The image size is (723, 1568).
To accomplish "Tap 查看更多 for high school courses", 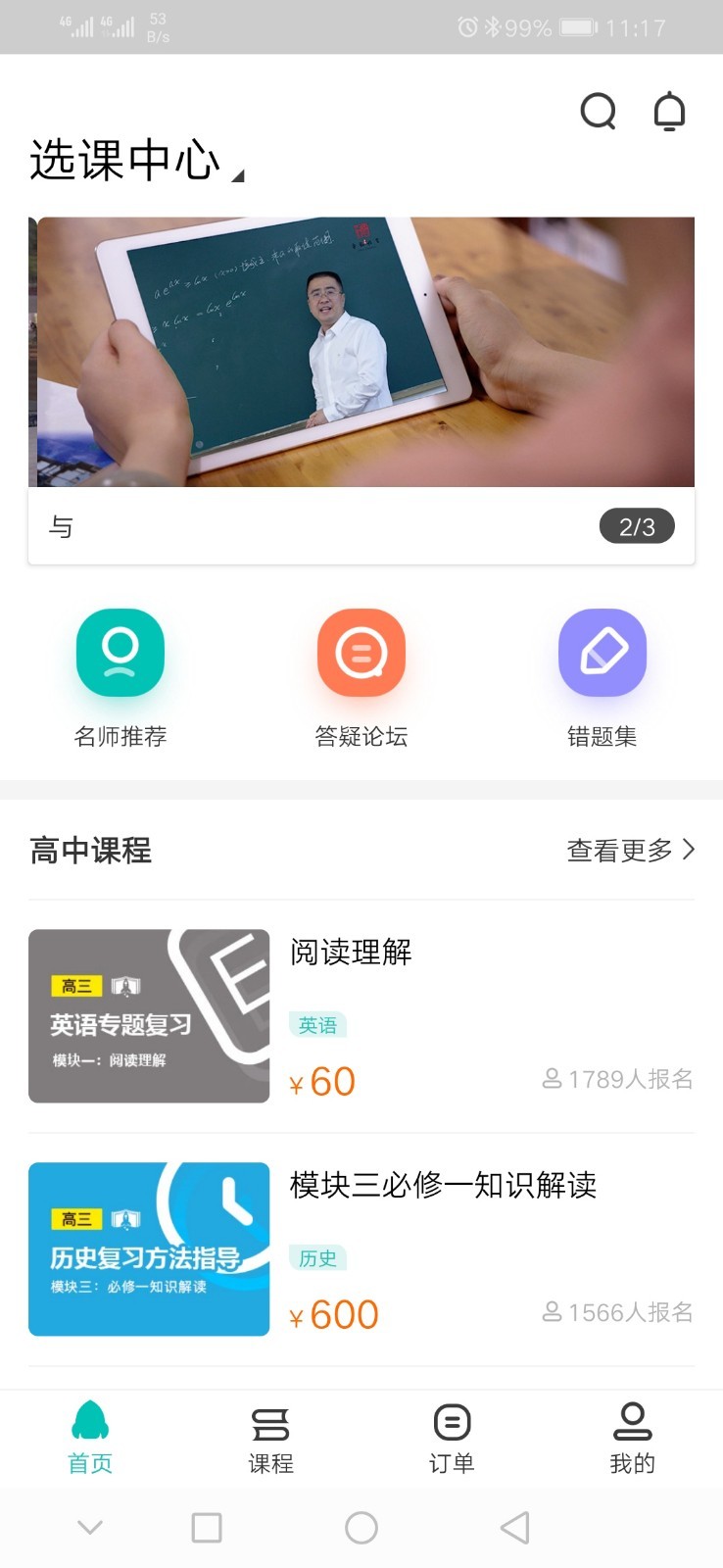I will [630, 850].
